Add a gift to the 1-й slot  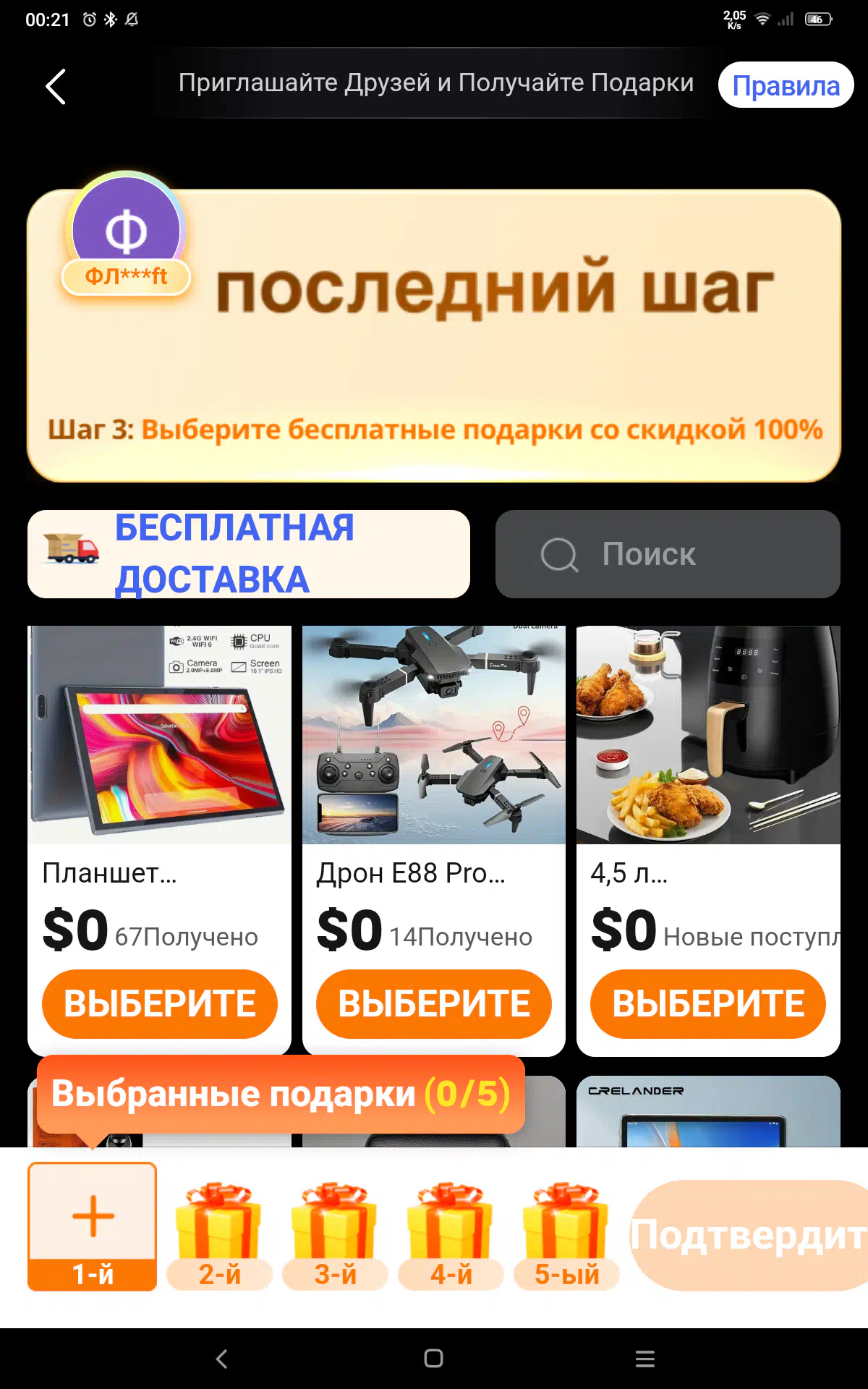coord(93,1226)
